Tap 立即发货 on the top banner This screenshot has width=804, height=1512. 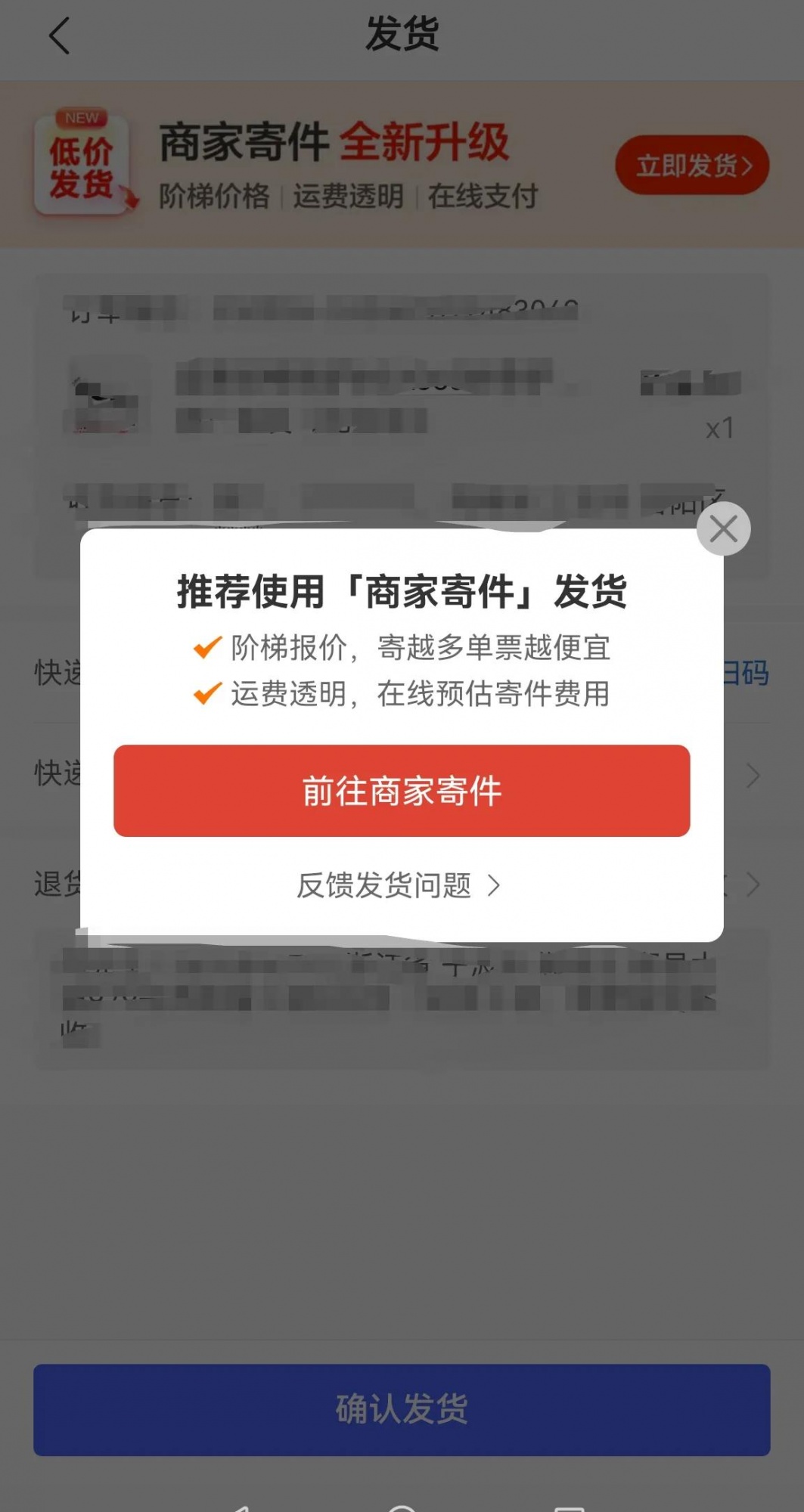point(692,165)
